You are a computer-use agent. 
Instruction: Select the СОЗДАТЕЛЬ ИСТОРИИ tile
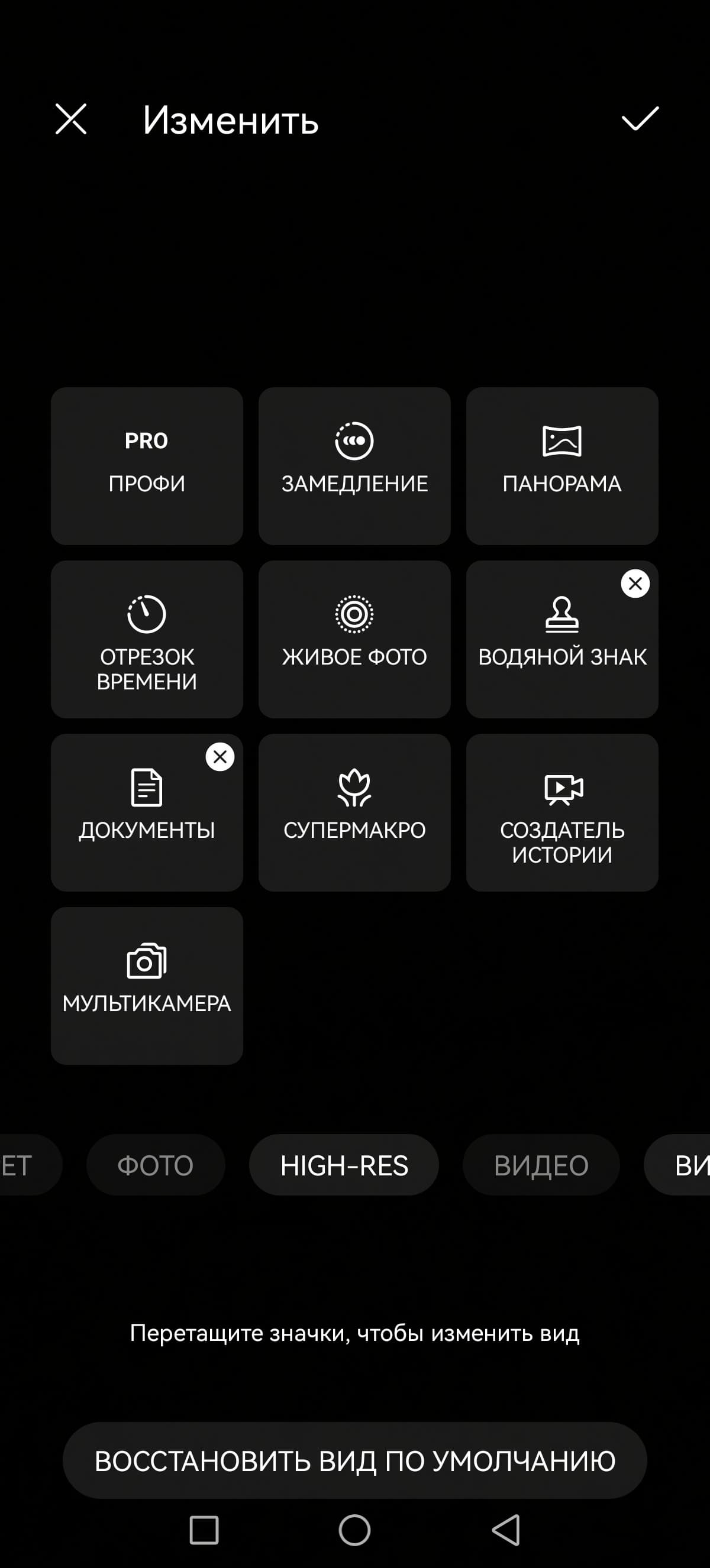pos(562,812)
